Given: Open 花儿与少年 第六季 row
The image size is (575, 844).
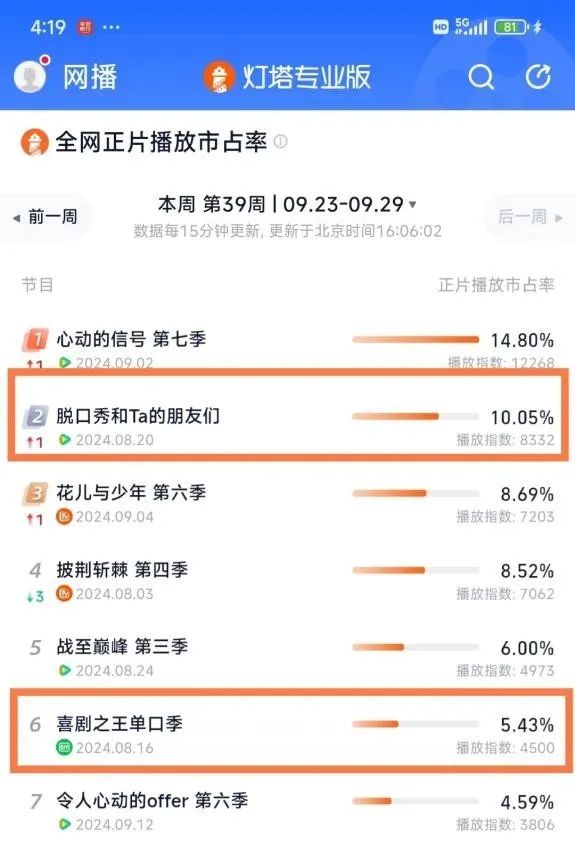Looking at the screenshot, I should coord(288,504).
